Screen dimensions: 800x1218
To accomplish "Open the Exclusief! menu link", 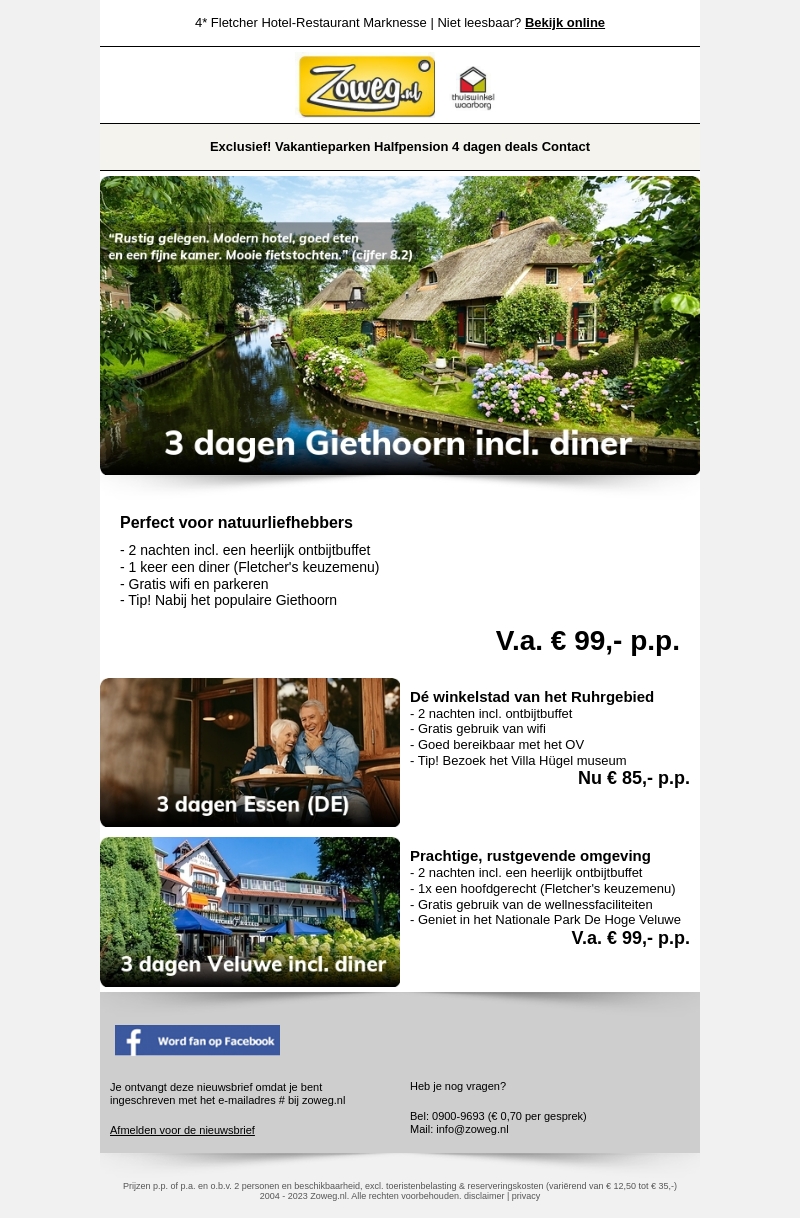I will (240, 147).
